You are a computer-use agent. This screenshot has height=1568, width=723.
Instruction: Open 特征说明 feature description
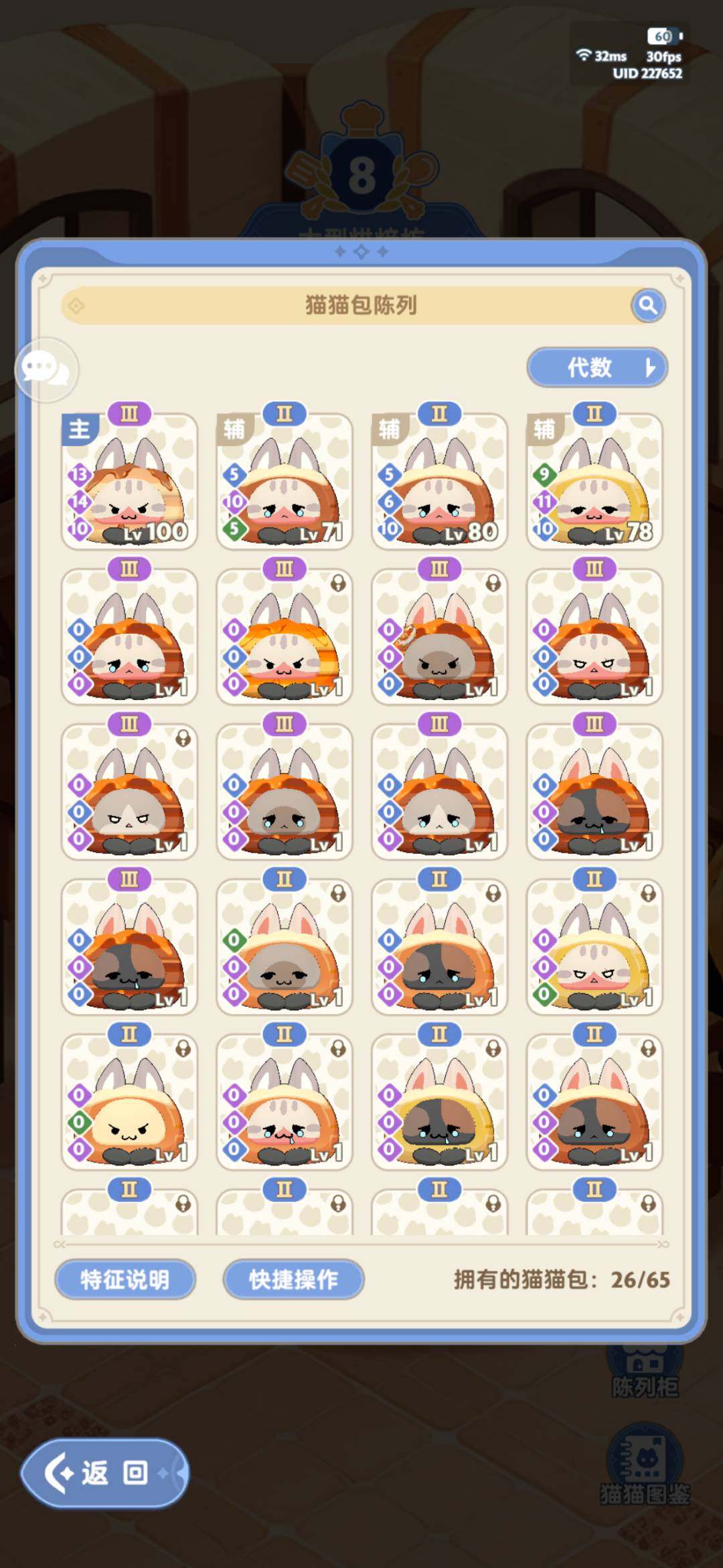tap(125, 1279)
